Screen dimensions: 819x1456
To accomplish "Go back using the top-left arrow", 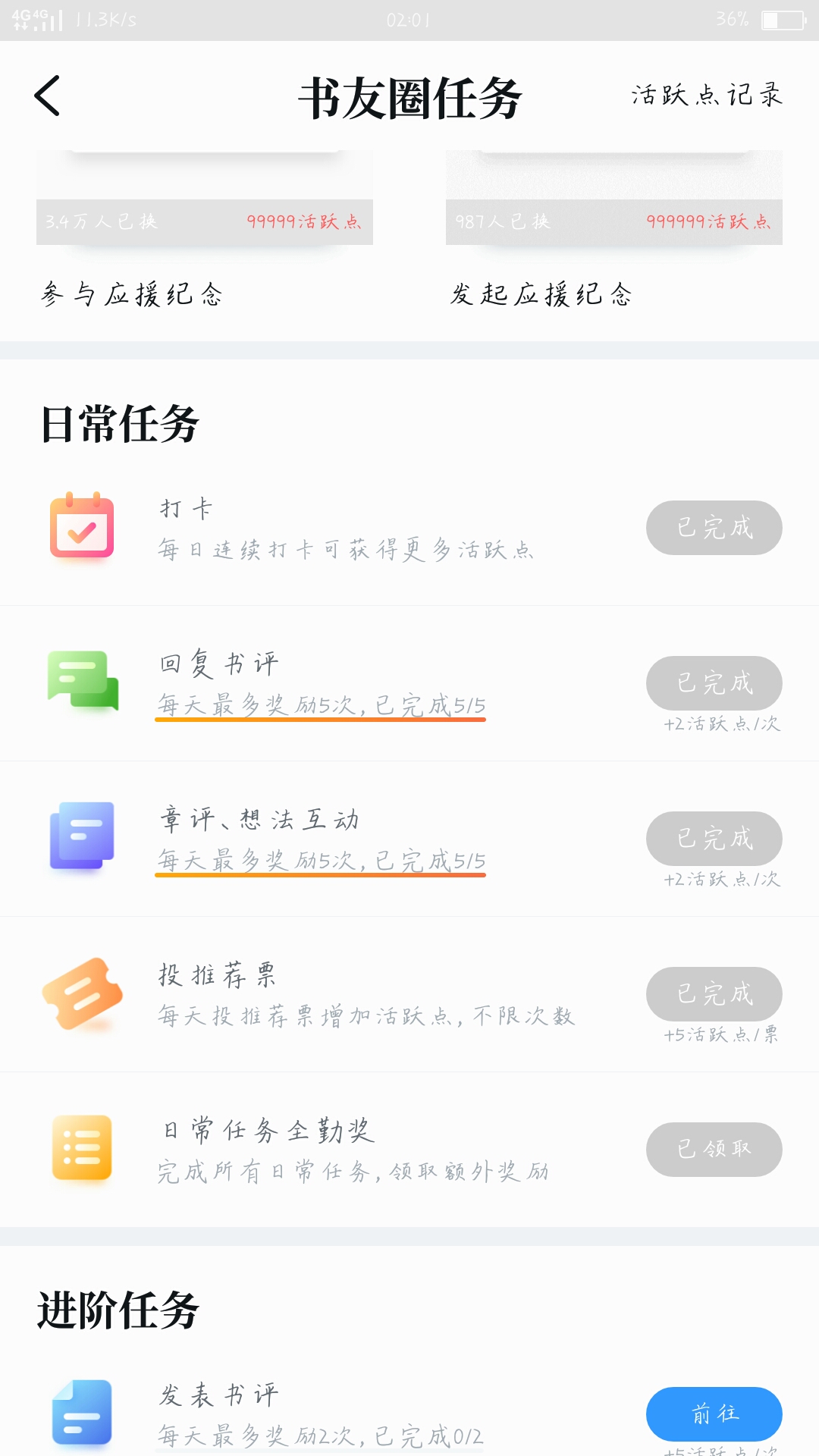I will 47,96.
